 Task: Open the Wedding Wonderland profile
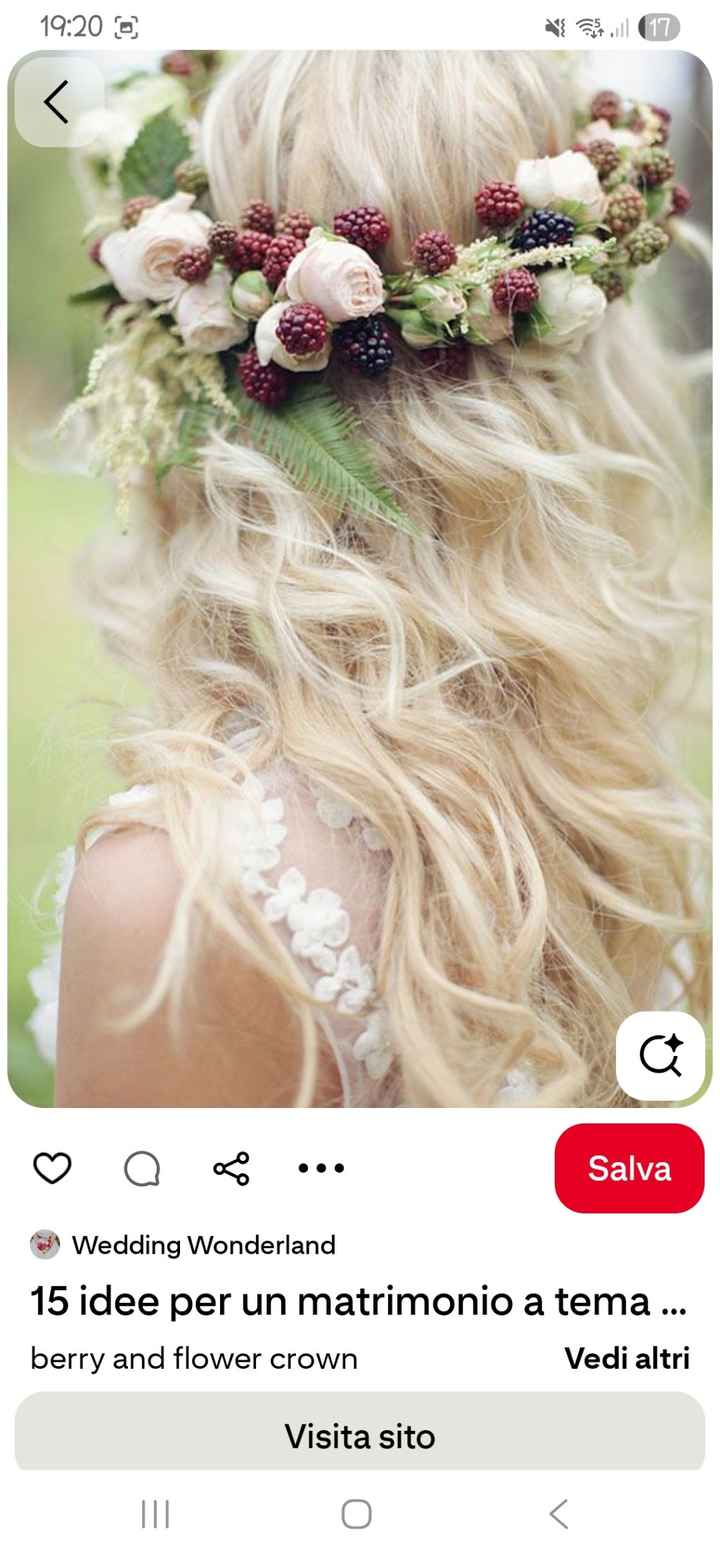203,1245
